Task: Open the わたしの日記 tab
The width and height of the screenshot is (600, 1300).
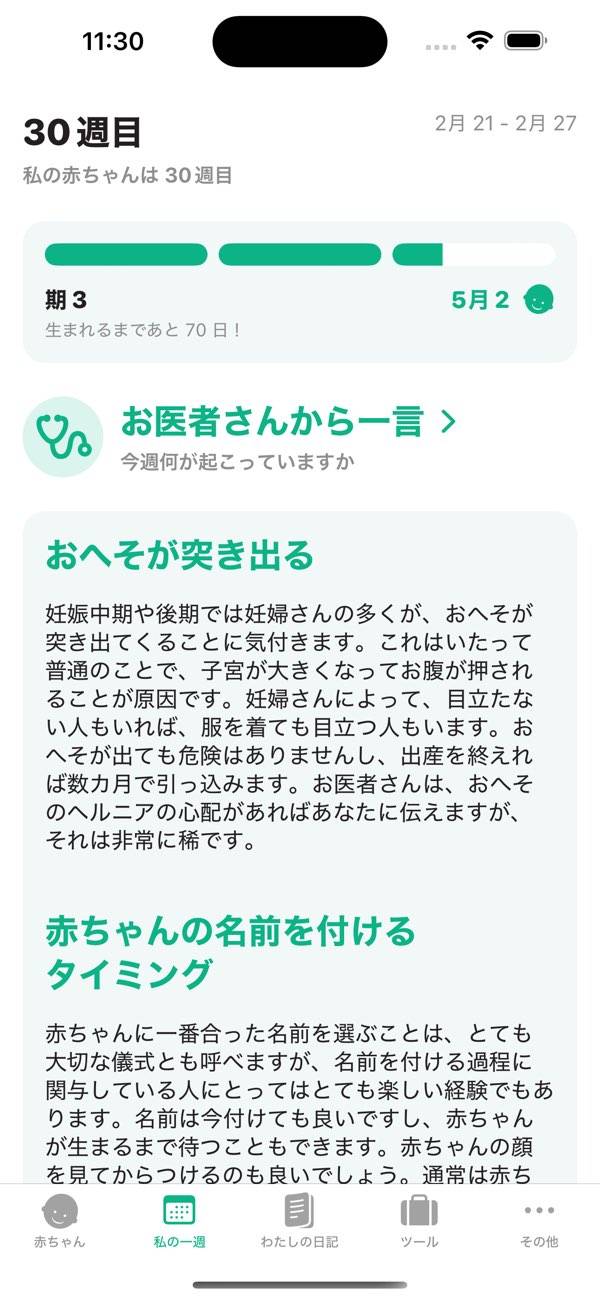Action: coord(299,1221)
